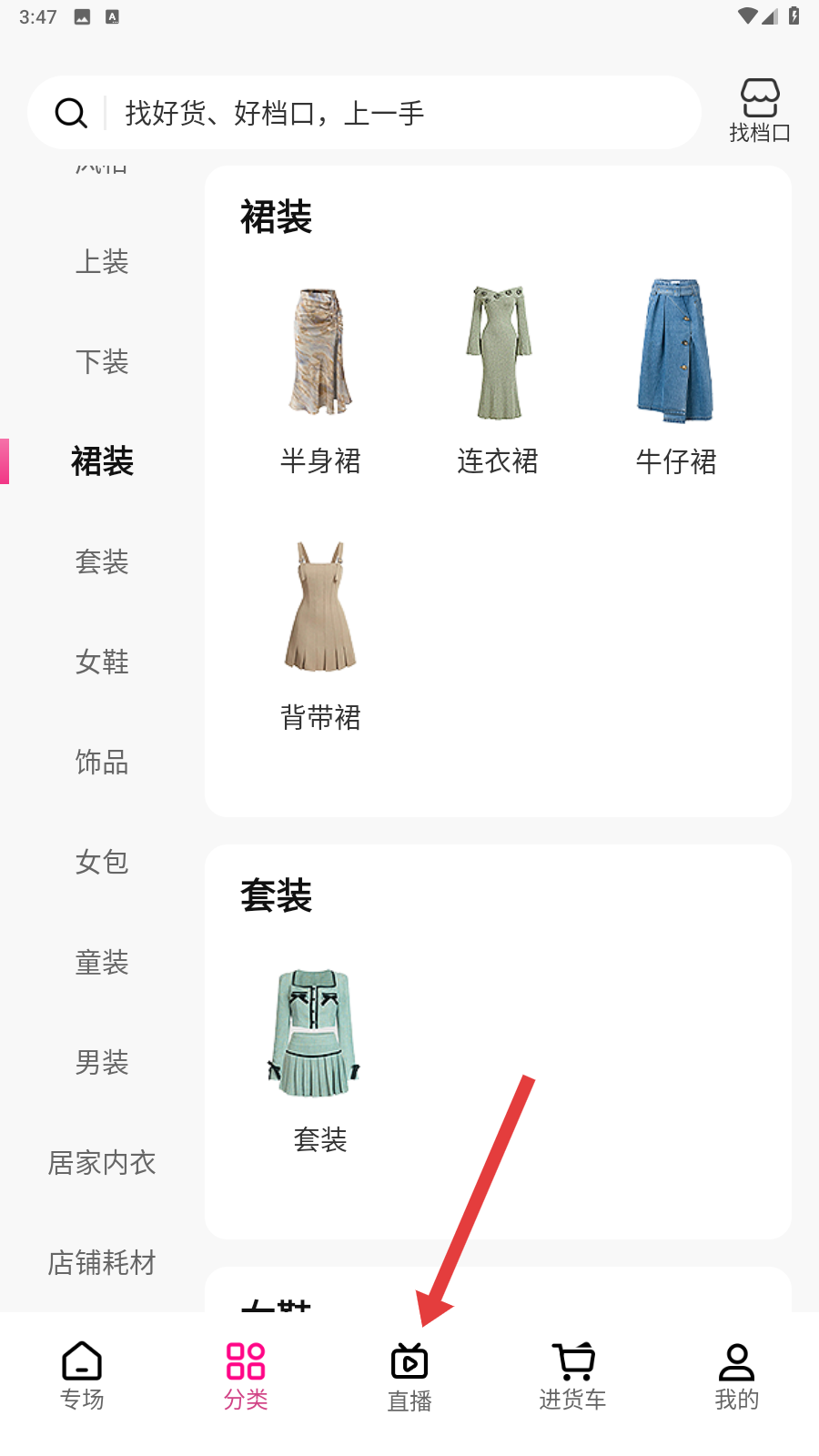Switch to the 专场 tab

tap(82, 1376)
